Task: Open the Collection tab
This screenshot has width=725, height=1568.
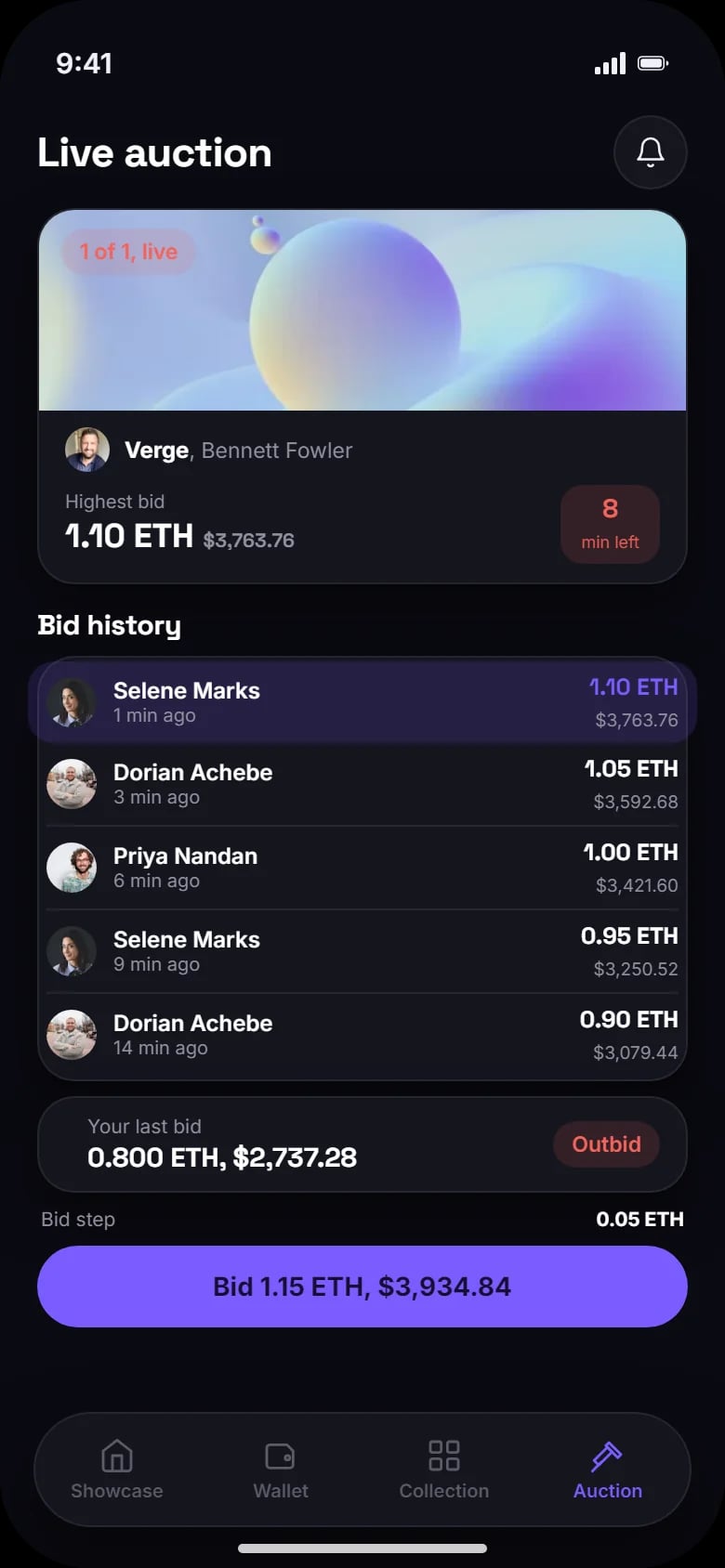Action: pyautogui.click(x=444, y=1470)
